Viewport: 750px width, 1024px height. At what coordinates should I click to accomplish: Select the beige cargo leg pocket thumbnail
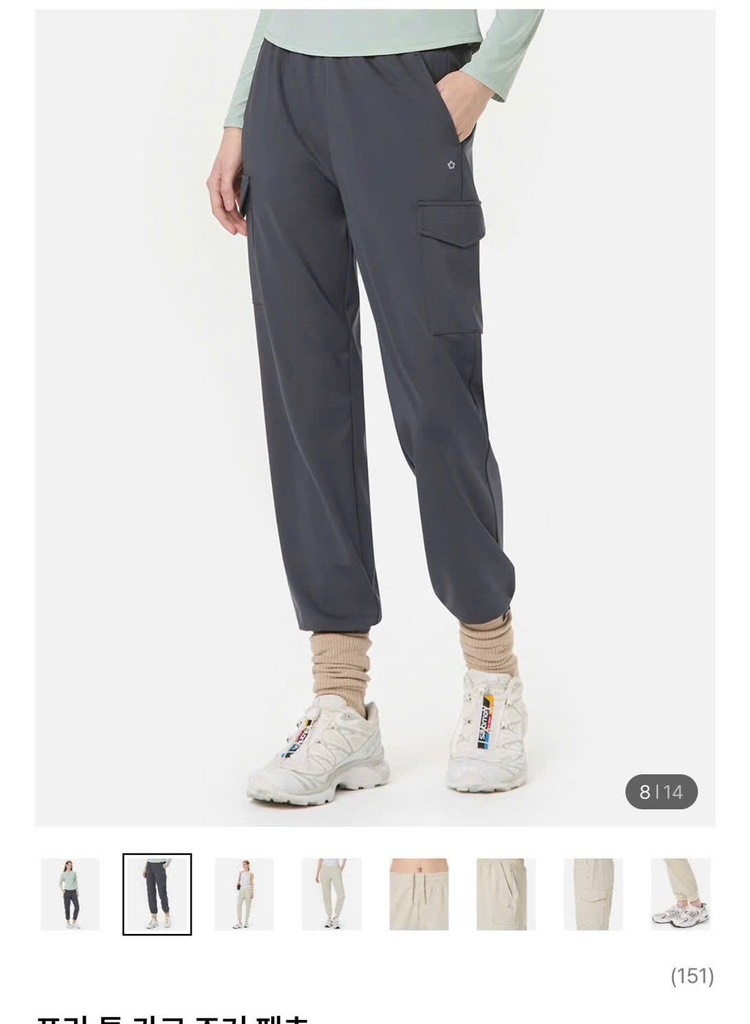[x=593, y=894]
